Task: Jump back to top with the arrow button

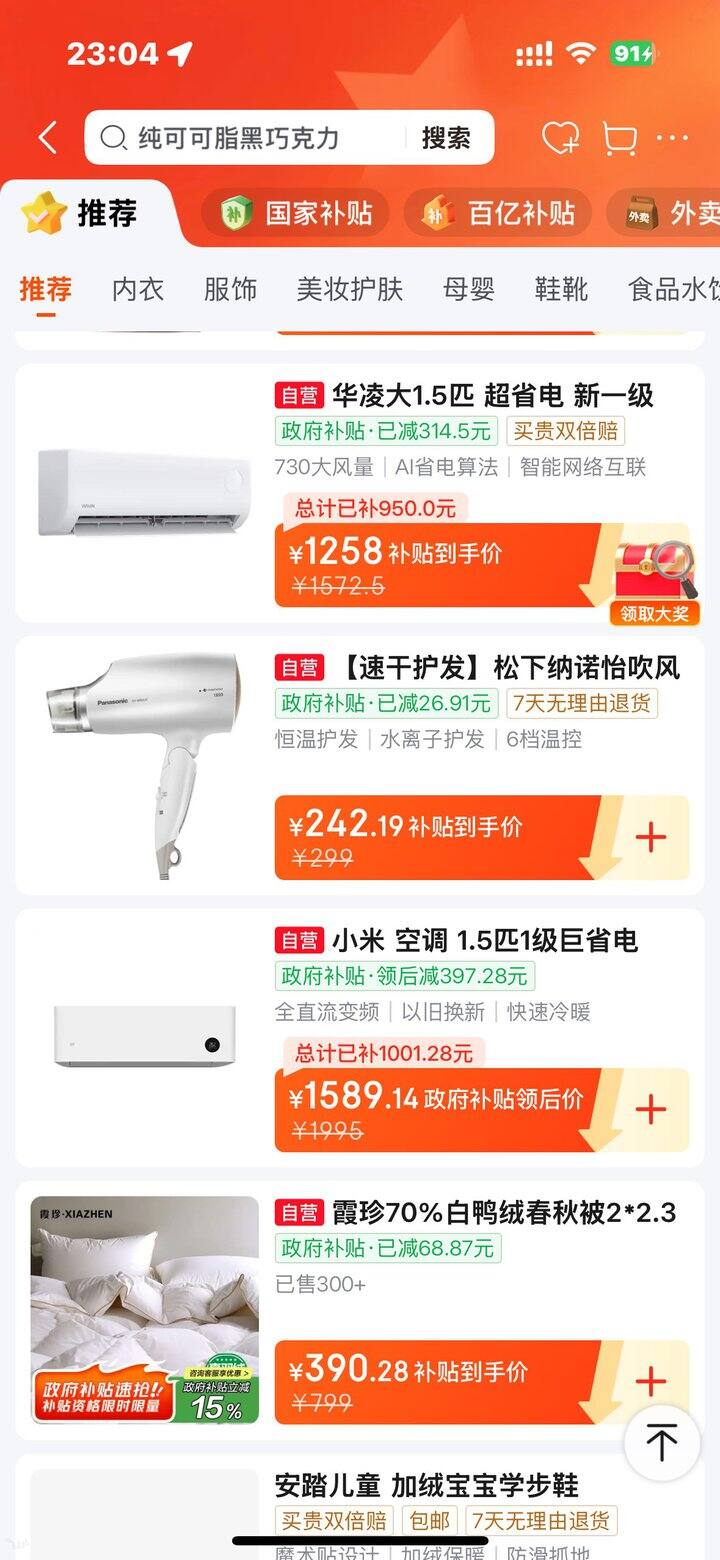Action: click(661, 1443)
